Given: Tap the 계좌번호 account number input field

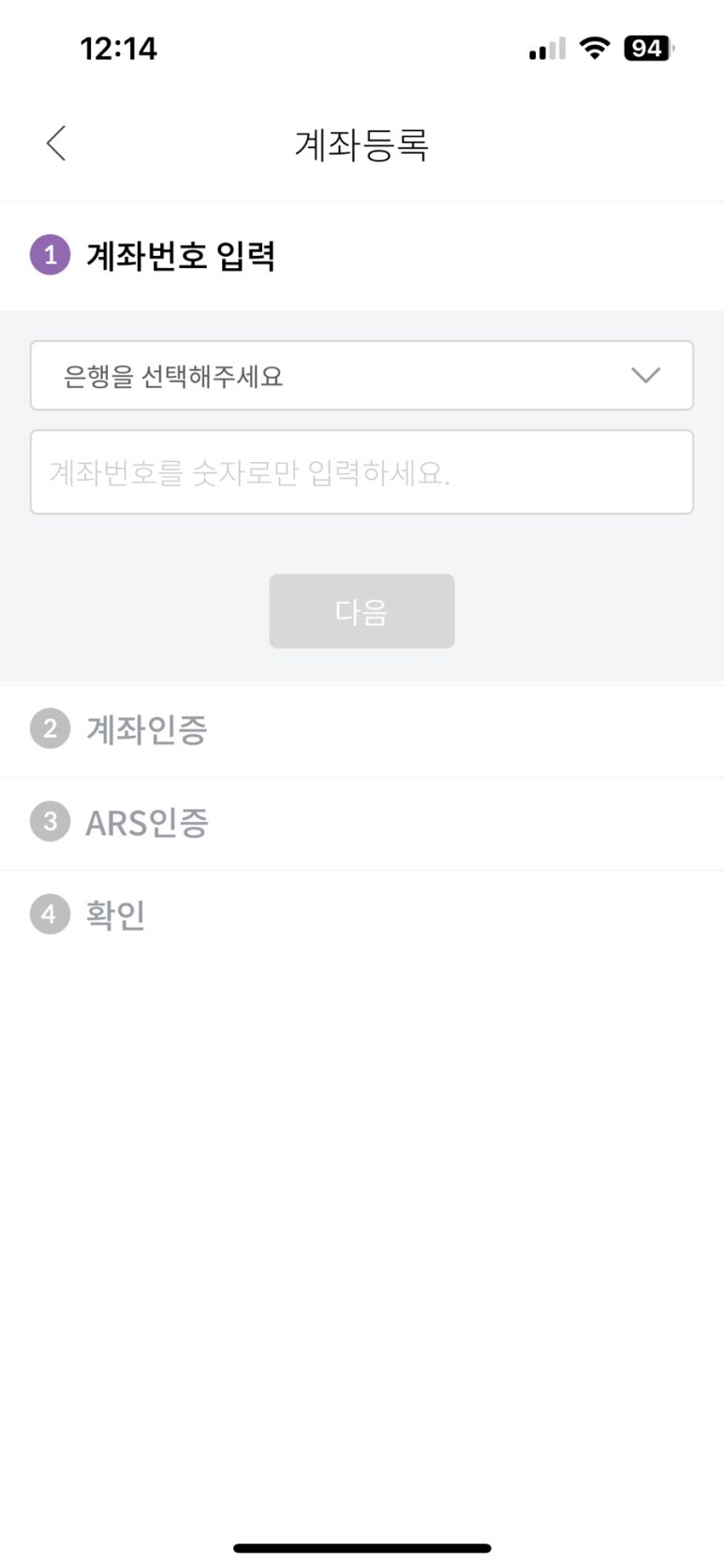Looking at the screenshot, I should [362, 472].
